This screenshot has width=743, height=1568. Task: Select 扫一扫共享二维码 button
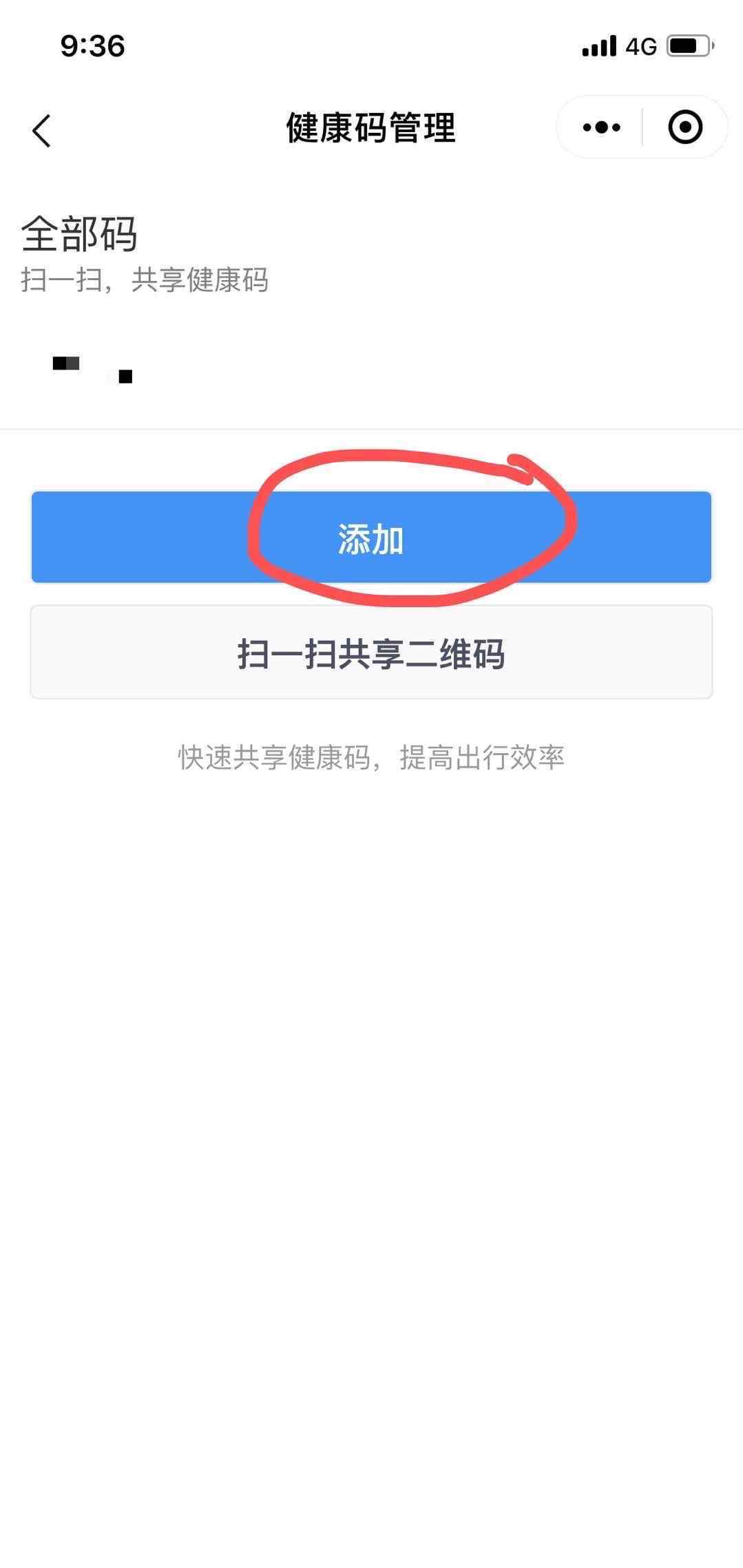tap(371, 653)
